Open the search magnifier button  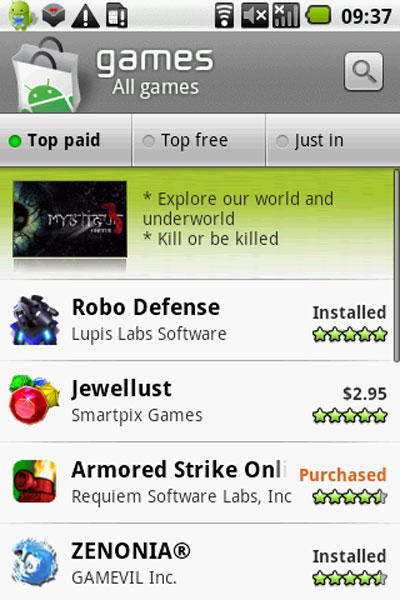click(x=363, y=72)
